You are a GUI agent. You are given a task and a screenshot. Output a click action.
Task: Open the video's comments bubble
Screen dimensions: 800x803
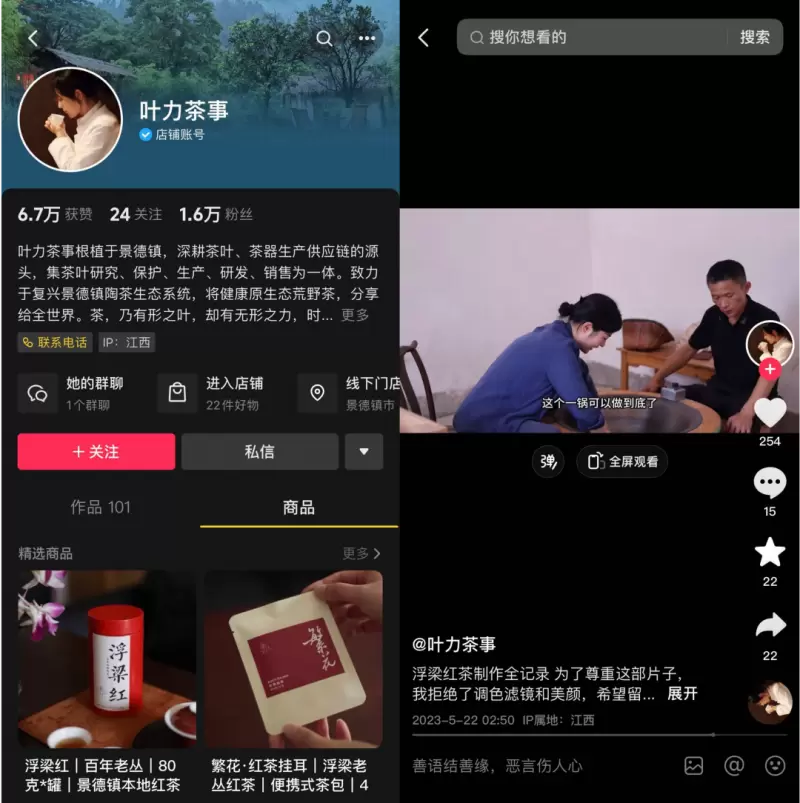[769, 484]
